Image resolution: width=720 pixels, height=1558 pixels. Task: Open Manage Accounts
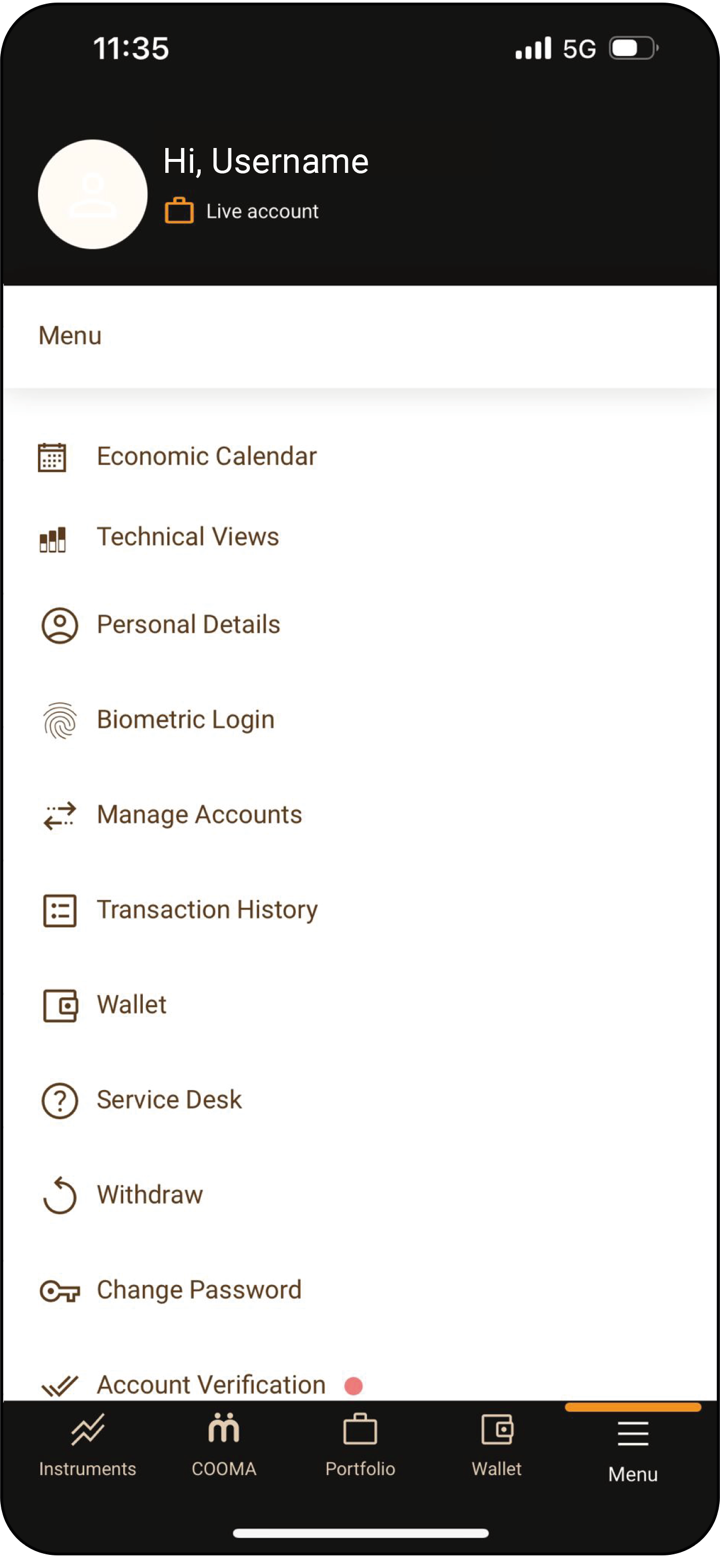(x=199, y=815)
